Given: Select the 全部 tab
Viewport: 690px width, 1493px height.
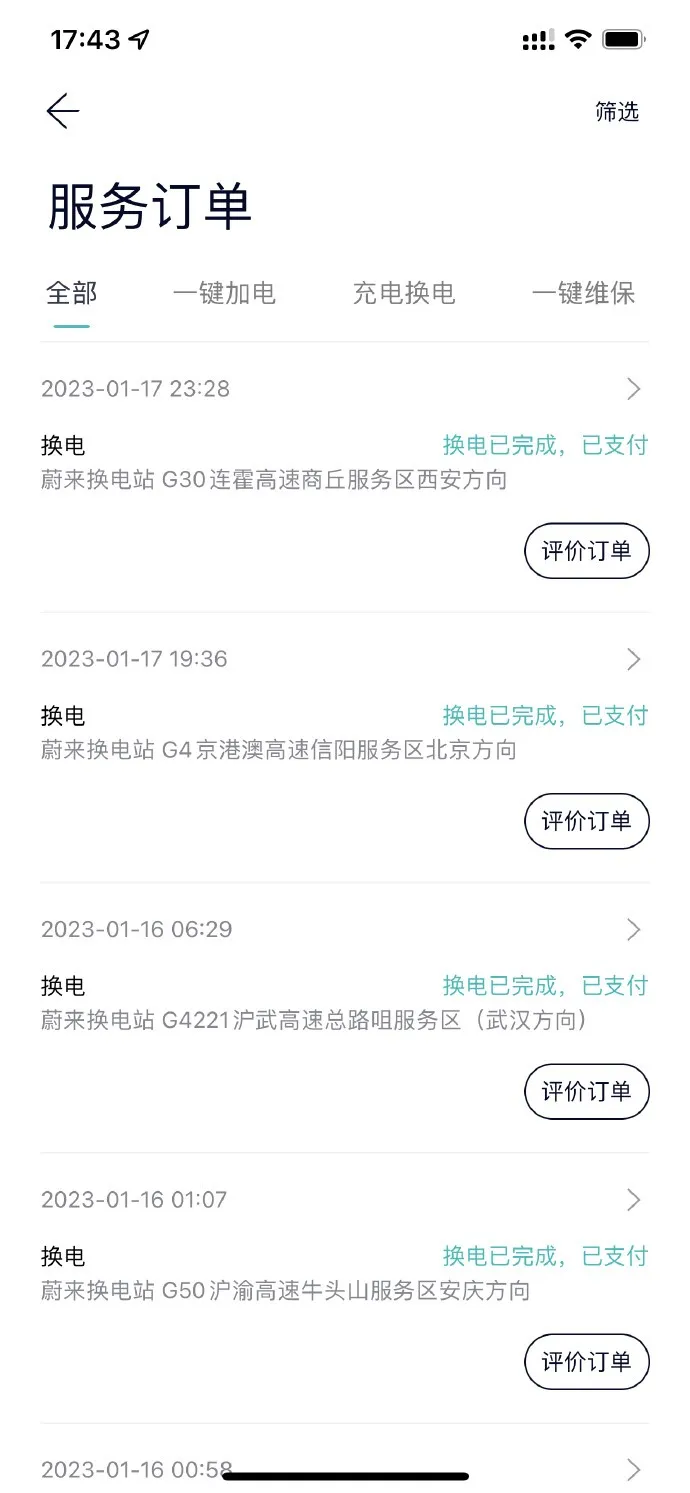Looking at the screenshot, I should coord(72,294).
